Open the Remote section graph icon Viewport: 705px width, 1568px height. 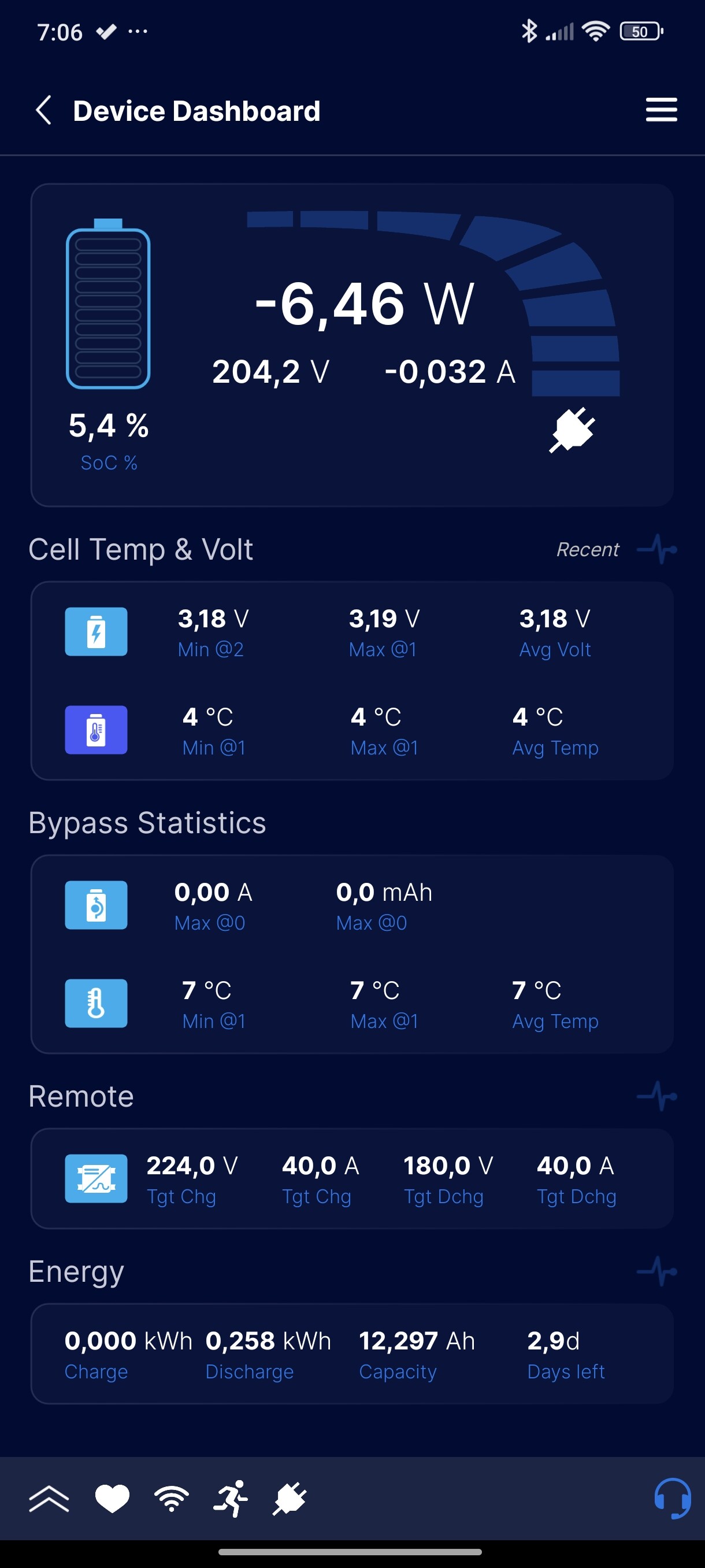pos(657,1096)
